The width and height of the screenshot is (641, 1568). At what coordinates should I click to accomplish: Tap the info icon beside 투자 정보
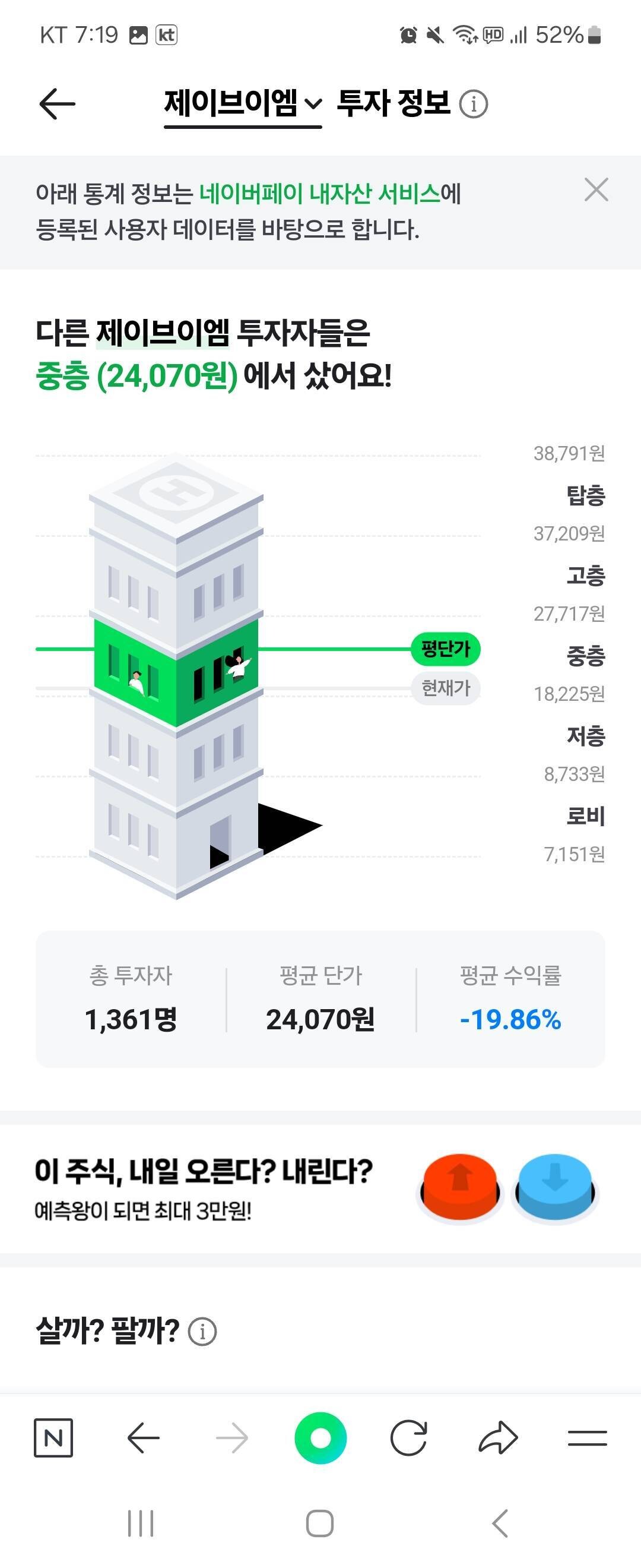click(475, 103)
